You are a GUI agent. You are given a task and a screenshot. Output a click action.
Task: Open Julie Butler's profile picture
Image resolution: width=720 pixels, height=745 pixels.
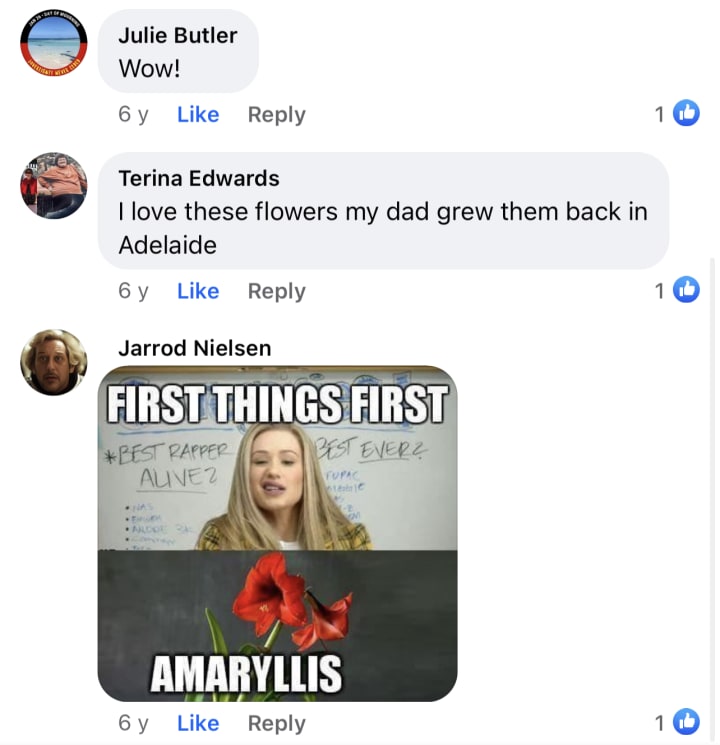[54, 45]
